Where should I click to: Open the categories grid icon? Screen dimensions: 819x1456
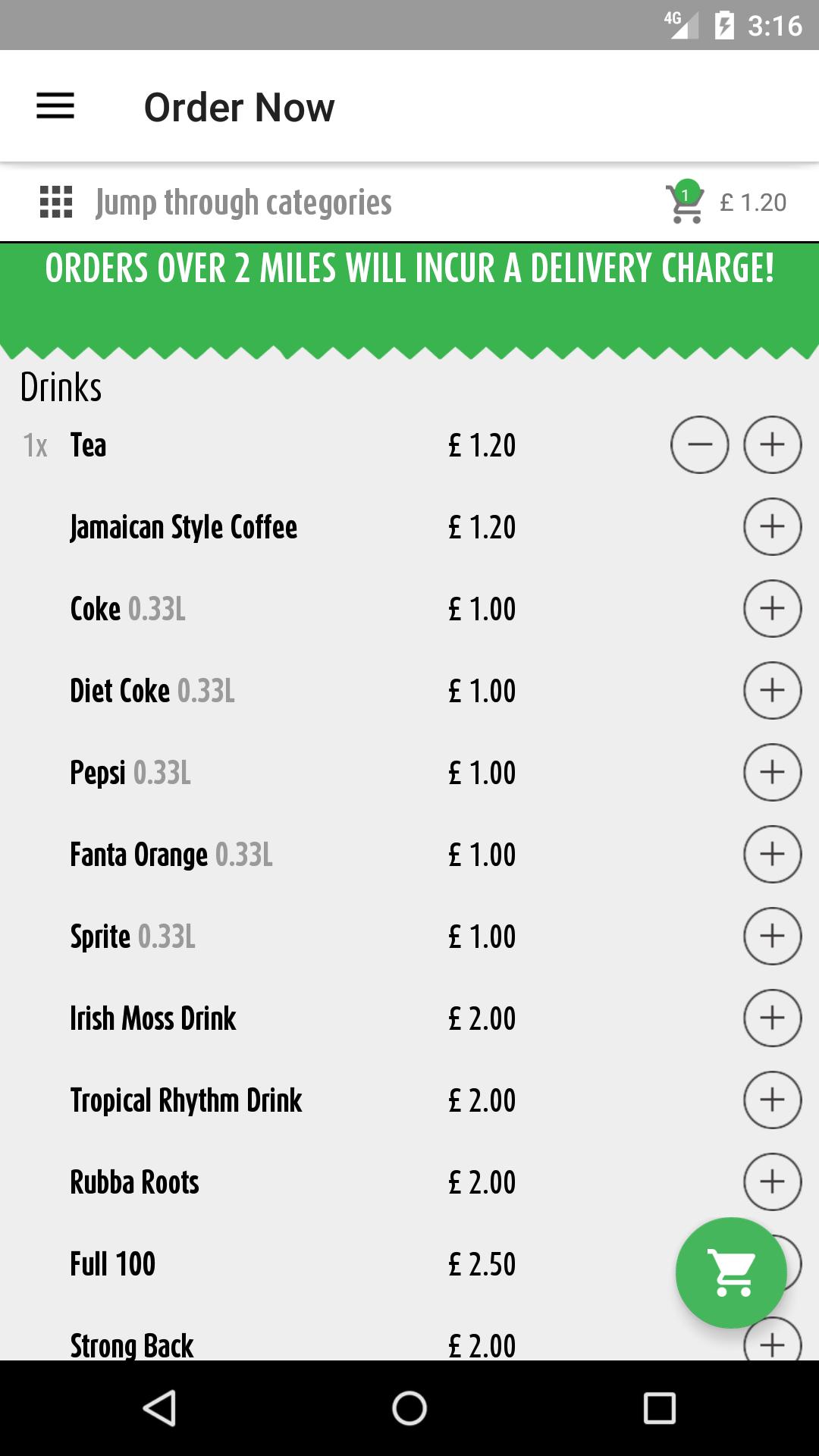[55, 202]
